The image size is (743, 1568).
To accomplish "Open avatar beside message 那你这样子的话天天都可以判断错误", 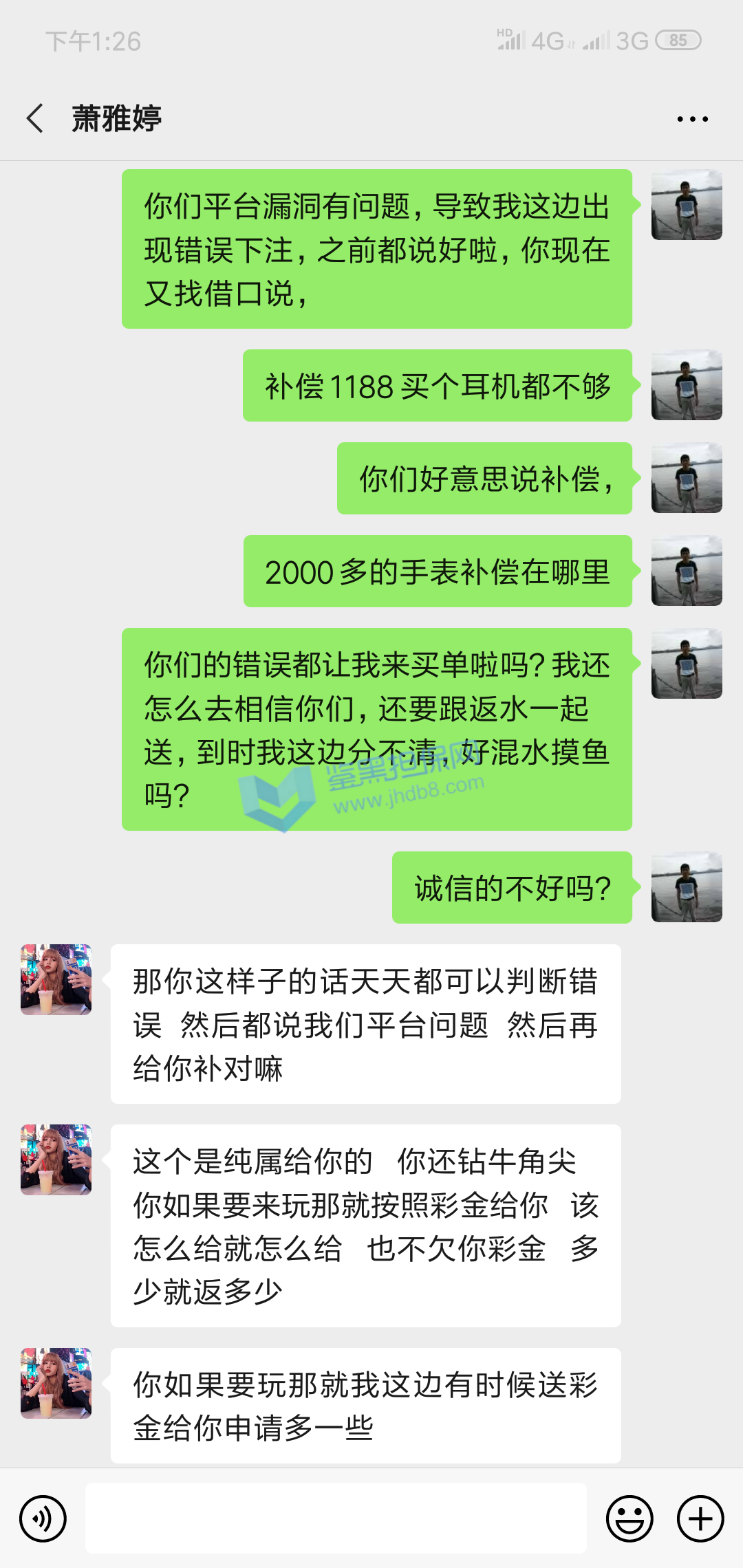I will [56, 979].
